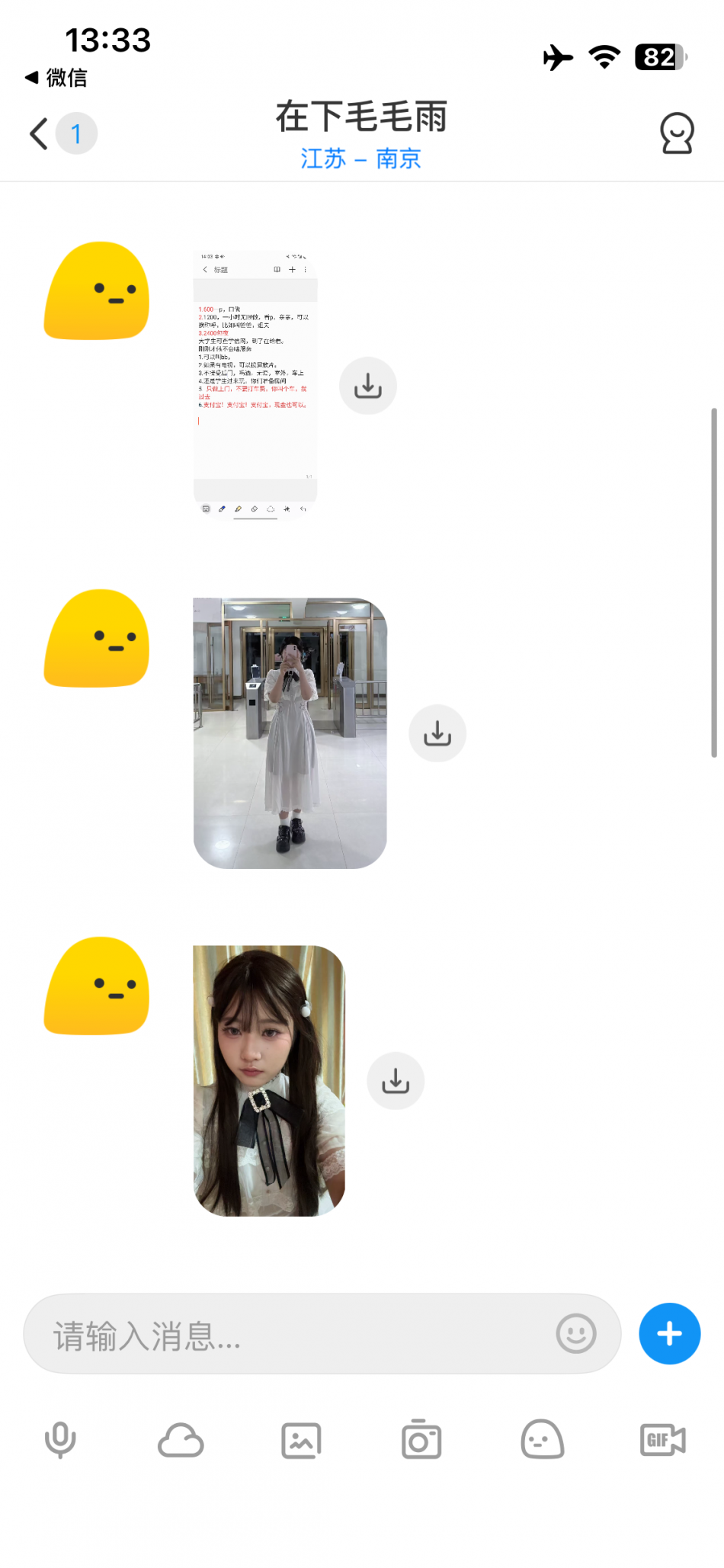Download the full-body mirror photo
This screenshot has width=724, height=1568.
(437, 733)
